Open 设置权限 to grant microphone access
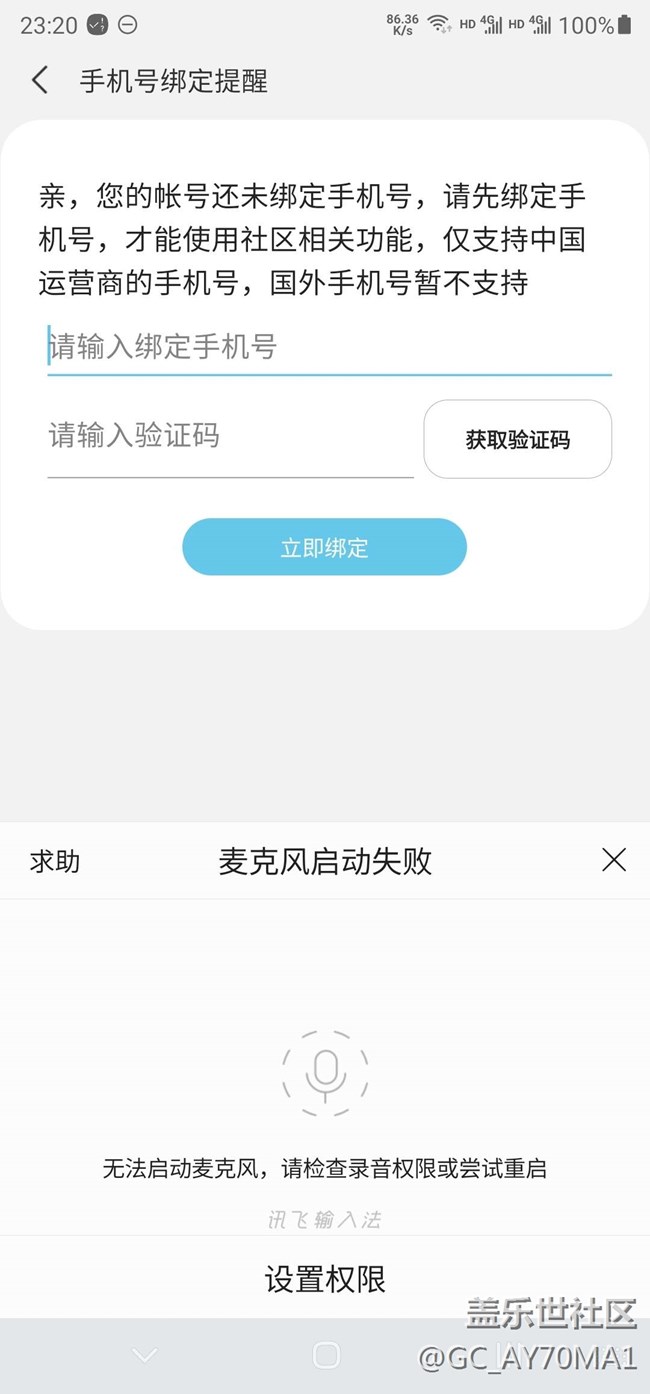650x1394 pixels. pos(325,1279)
